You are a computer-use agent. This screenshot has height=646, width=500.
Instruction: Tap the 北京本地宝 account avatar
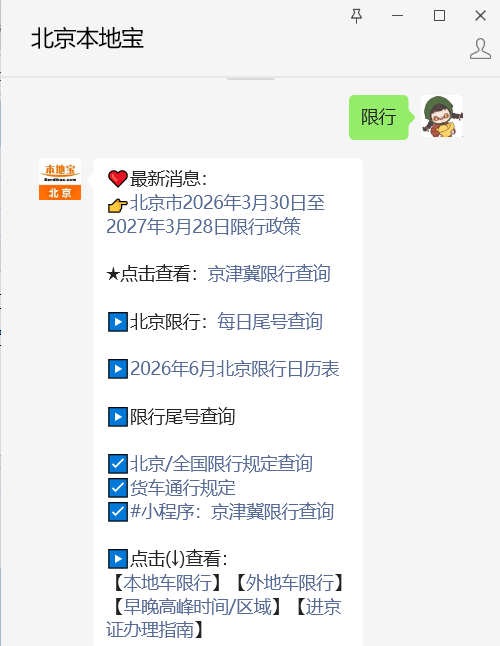(x=60, y=179)
